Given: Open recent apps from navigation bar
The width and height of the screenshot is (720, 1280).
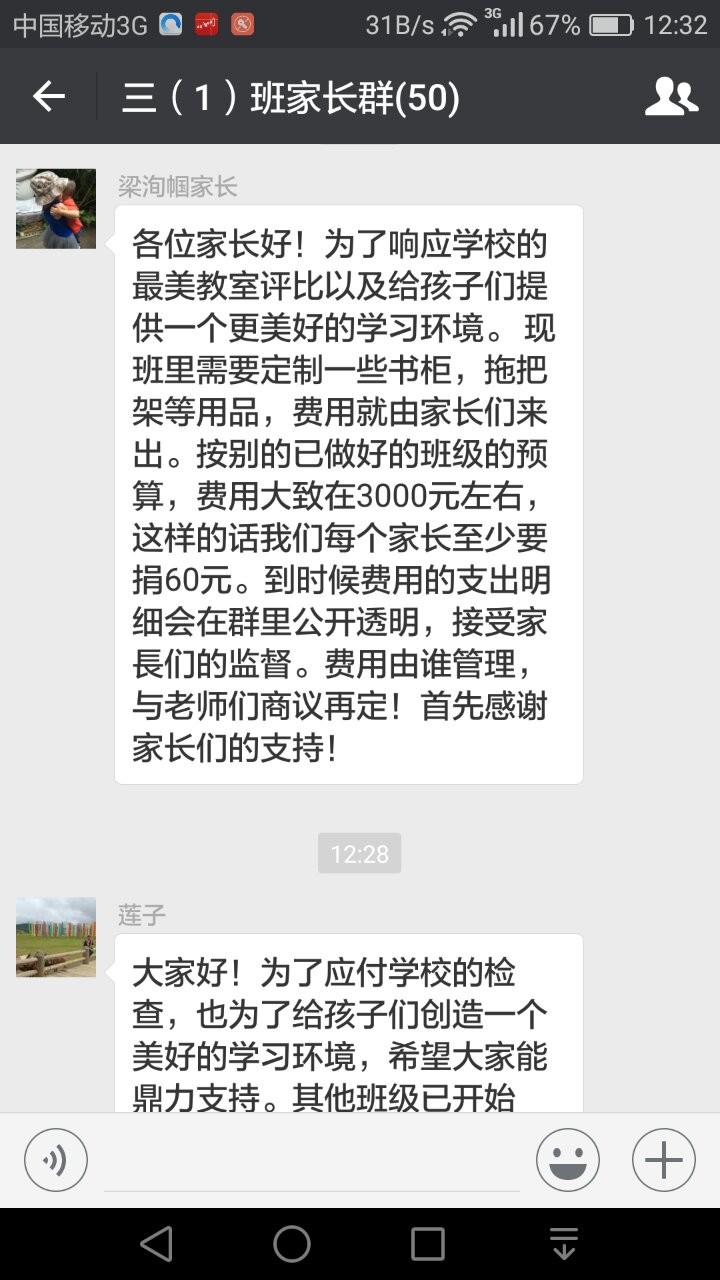Looking at the screenshot, I should tap(428, 1244).
